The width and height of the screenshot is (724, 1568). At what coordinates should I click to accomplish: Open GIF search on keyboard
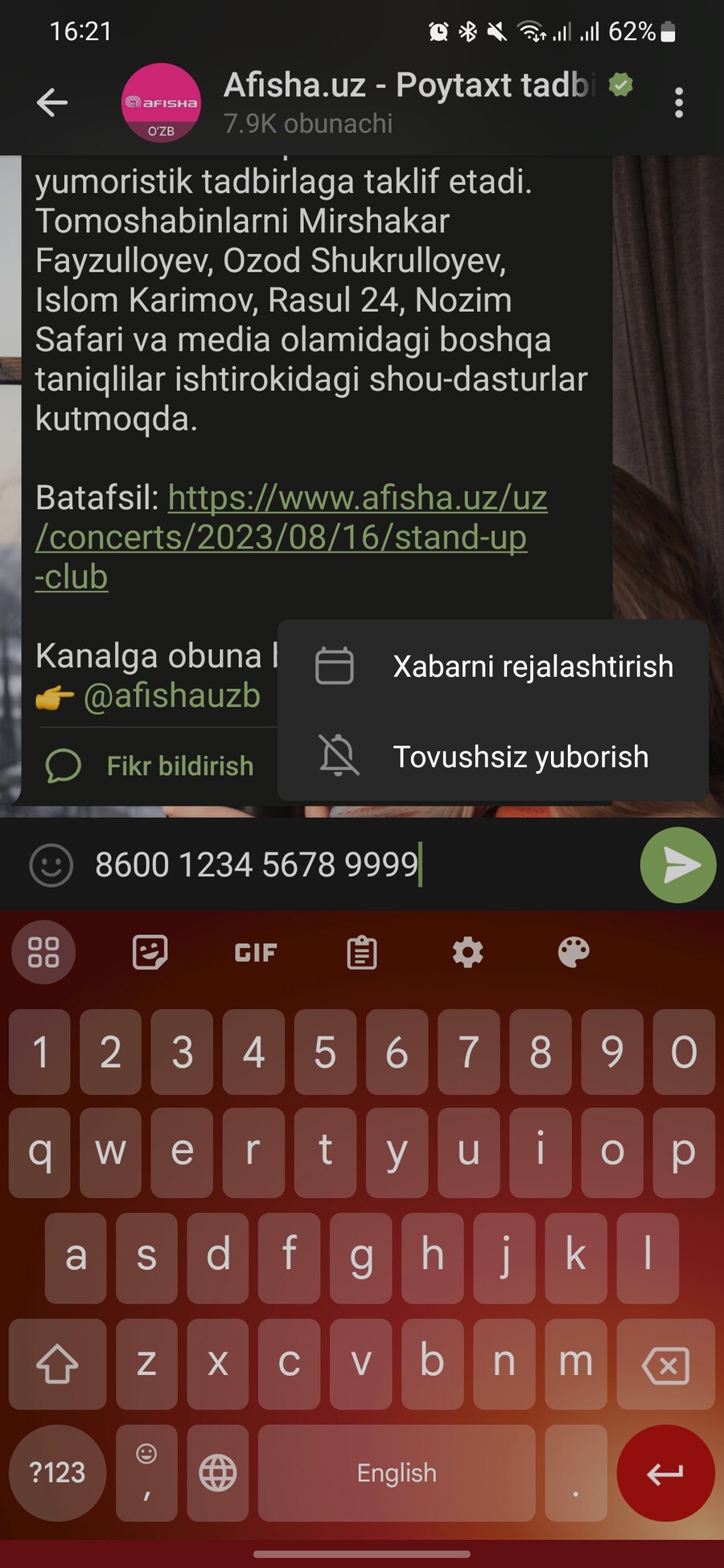(255, 953)
